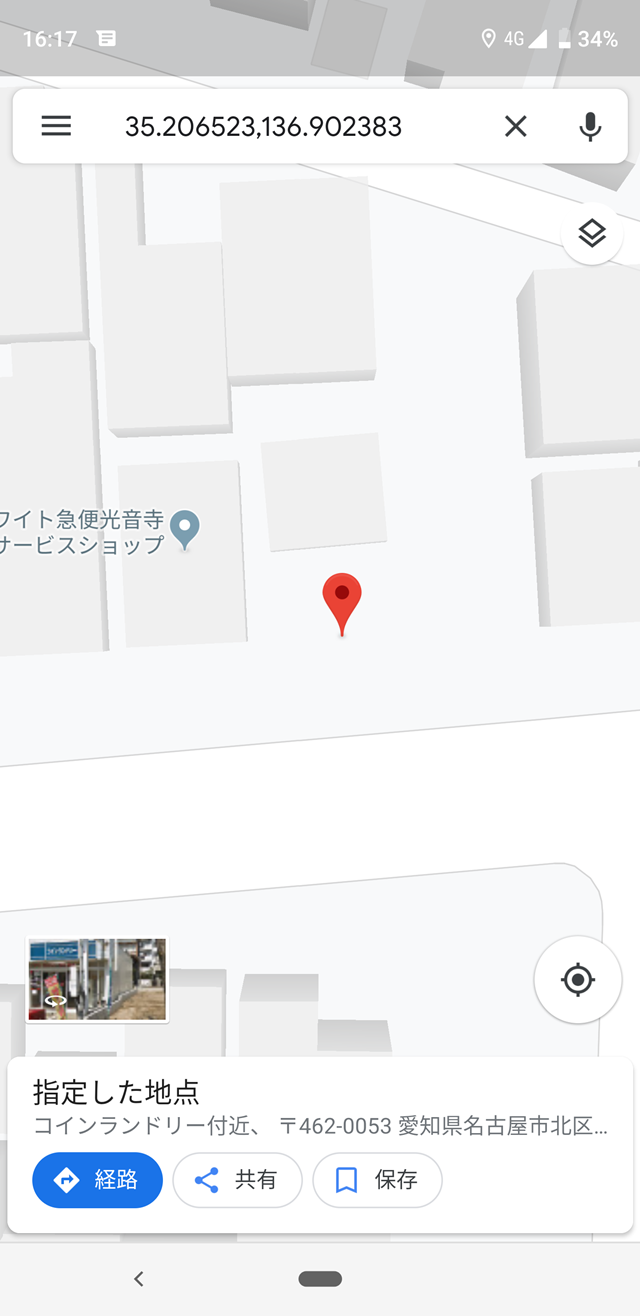
Task: Open the hamburger menu drawer
Action: 56,126
